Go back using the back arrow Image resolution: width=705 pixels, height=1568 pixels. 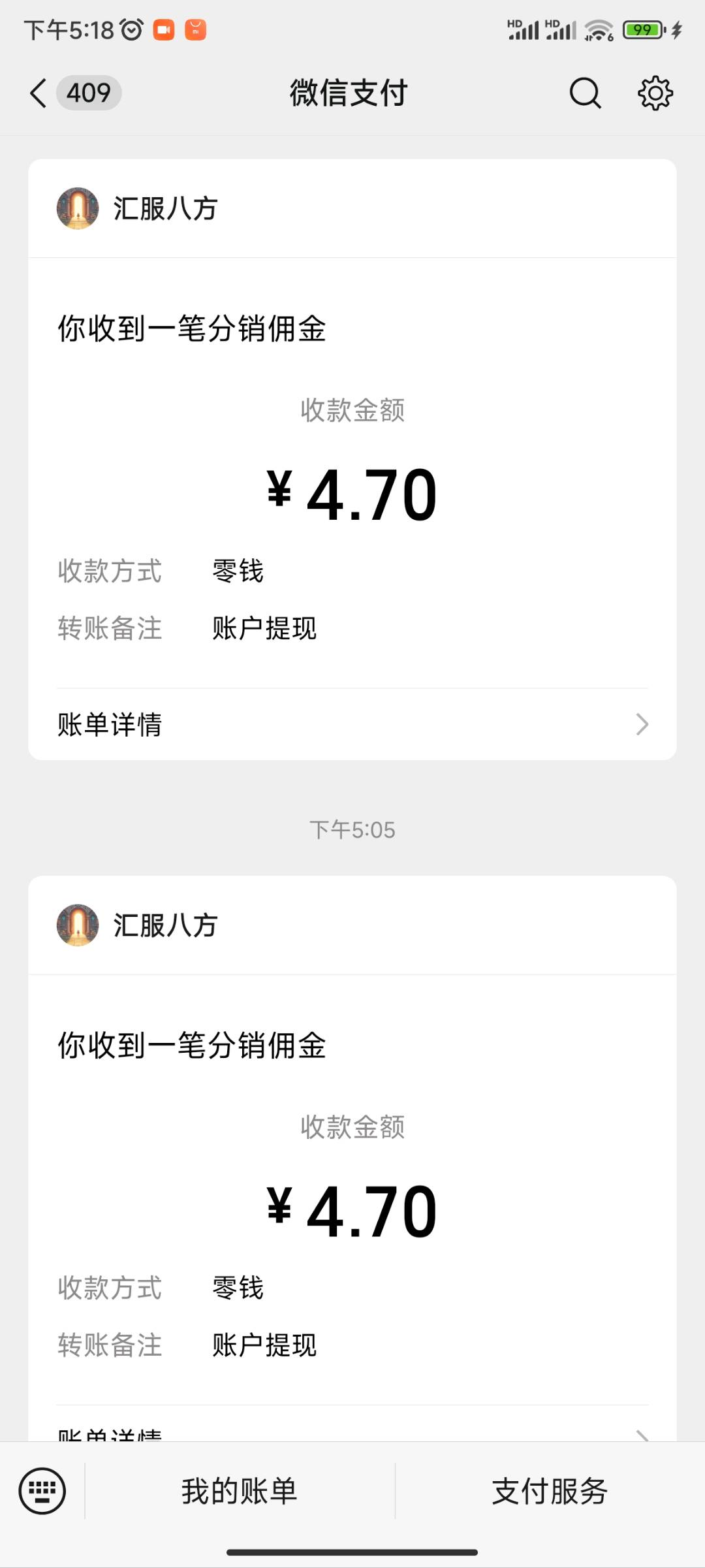37,93
